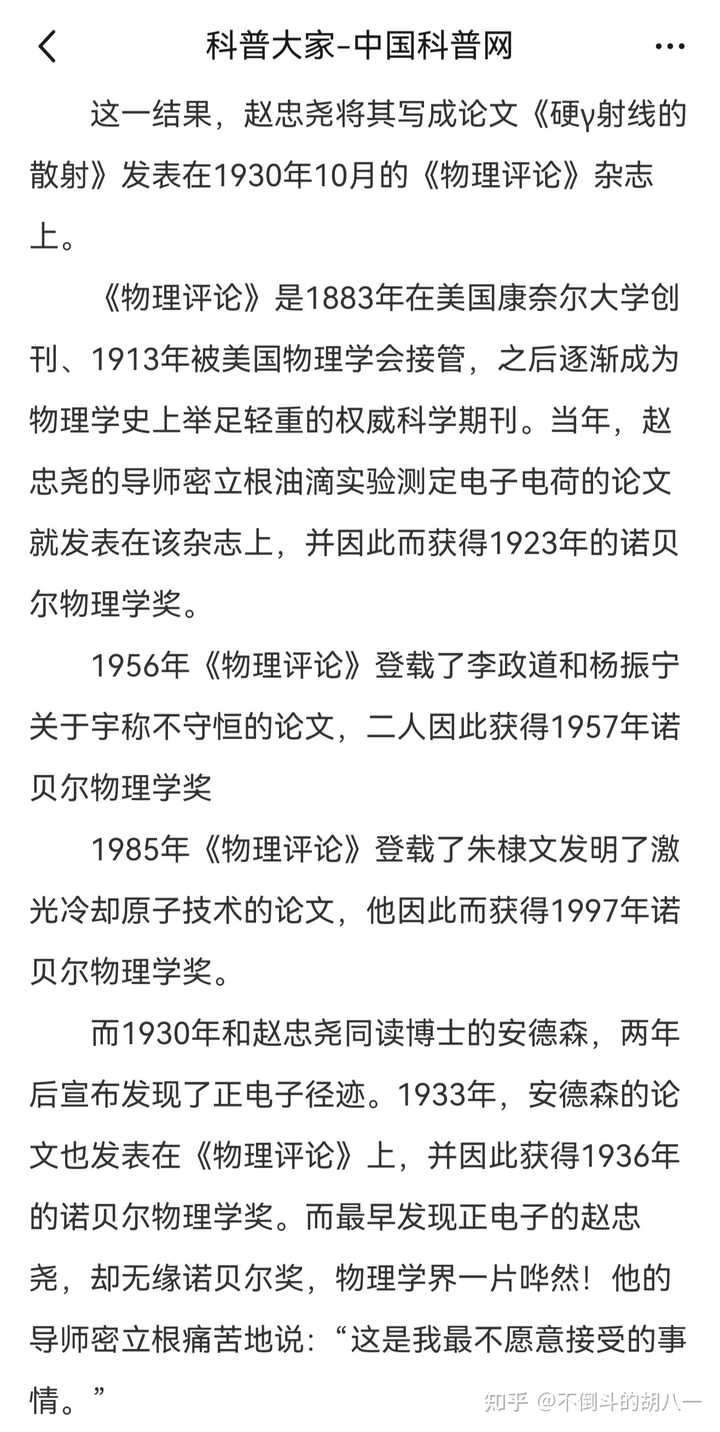Viewport: 720px width, 1432px height.
Task: Open the three-dot overflow menu
Action: (669, 46)
